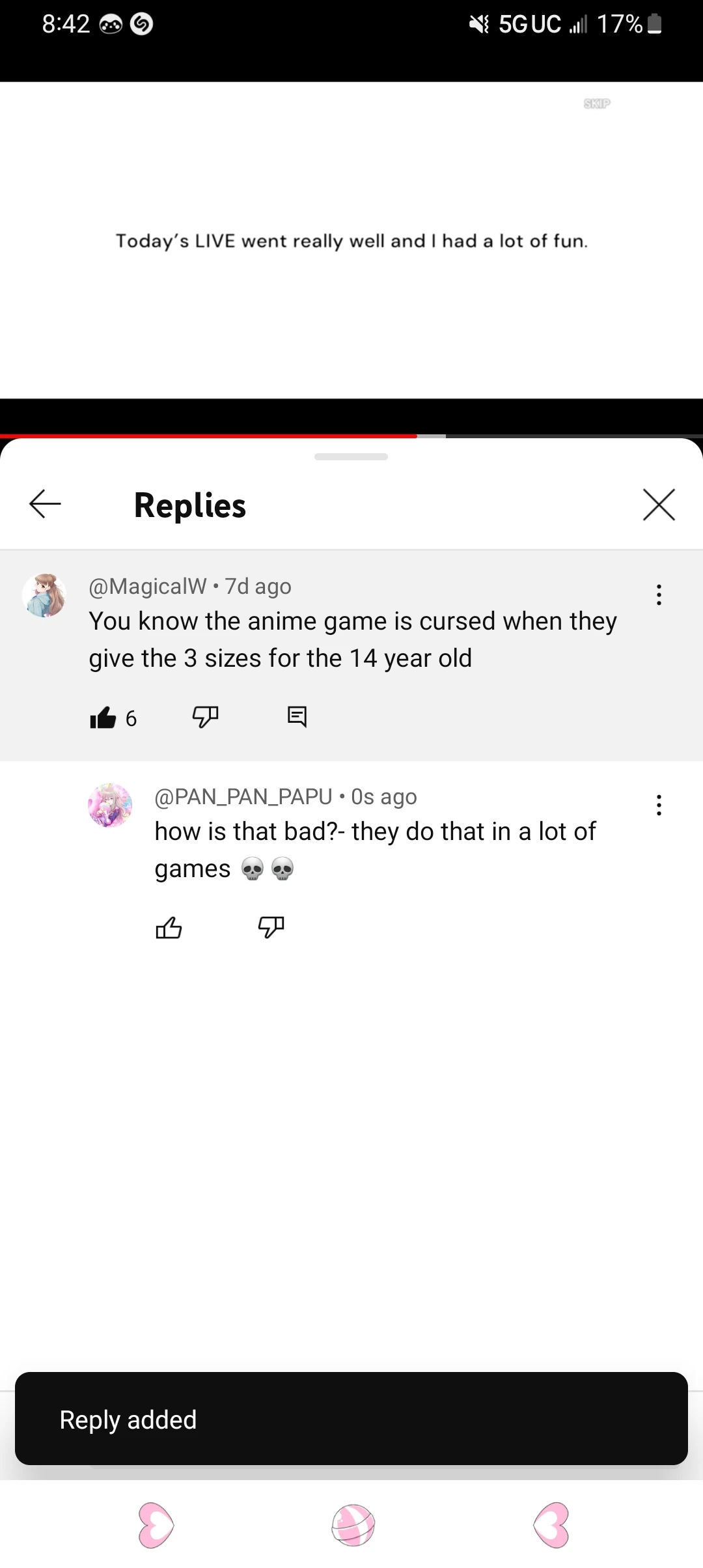Open overflow menu on @MagicalW's comment
703x1568 pixels.
(x=659, y=595)
